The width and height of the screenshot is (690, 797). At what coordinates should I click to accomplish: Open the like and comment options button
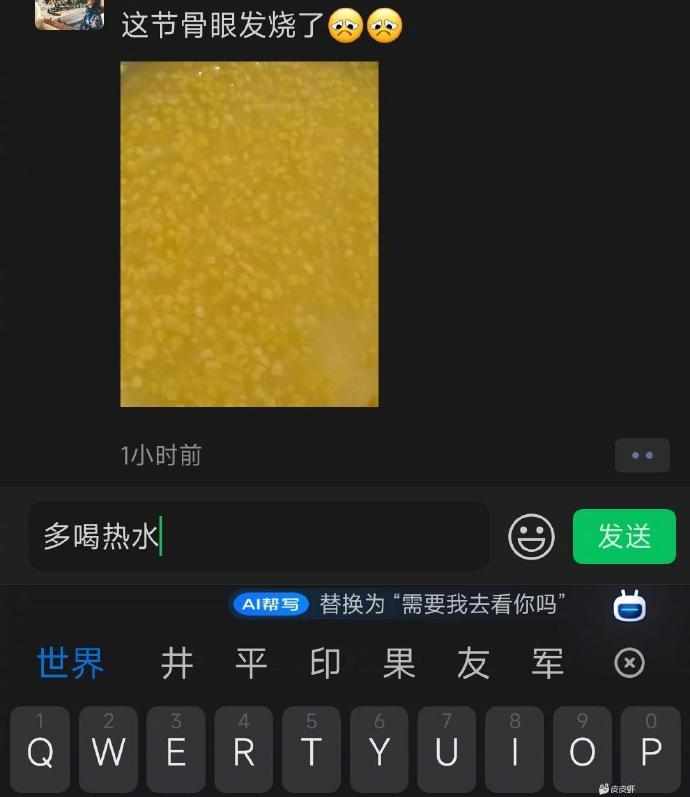click(x=641, y=455)
